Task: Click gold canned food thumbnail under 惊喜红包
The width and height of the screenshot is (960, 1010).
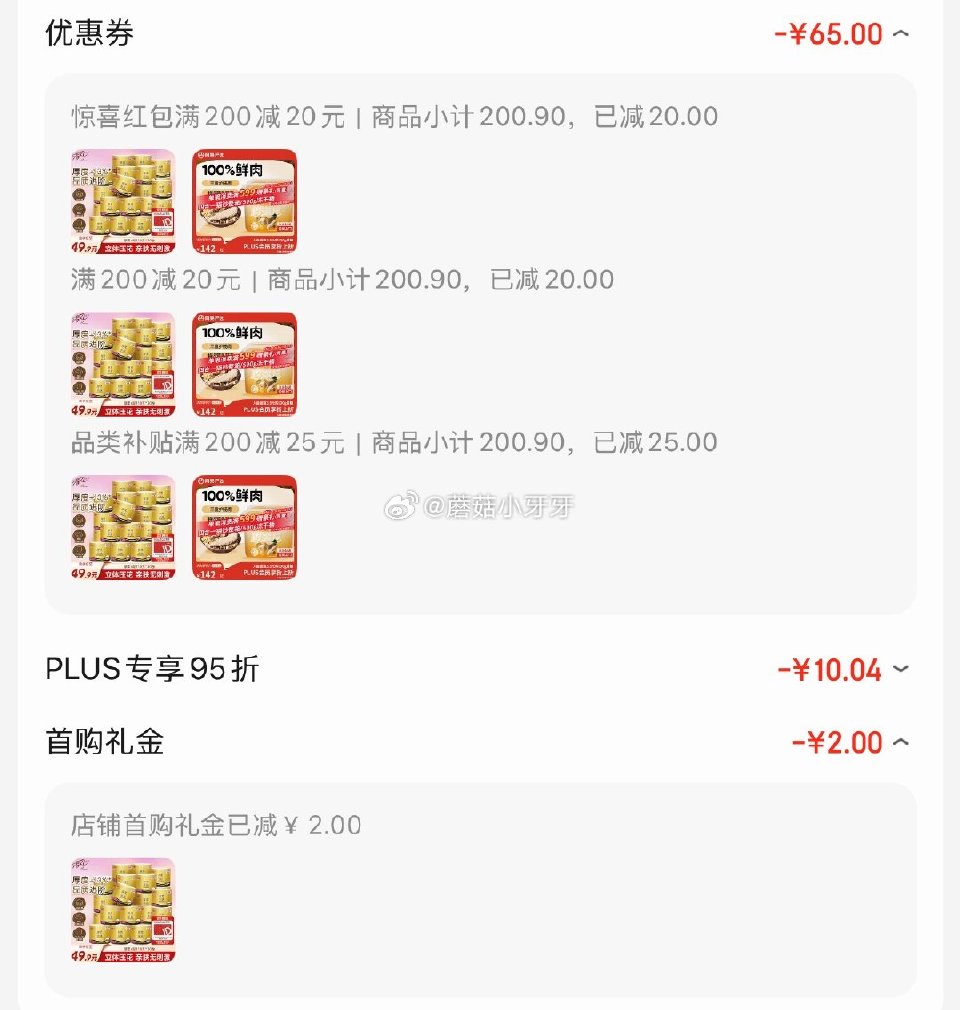Action: click(x=122, y=202)
